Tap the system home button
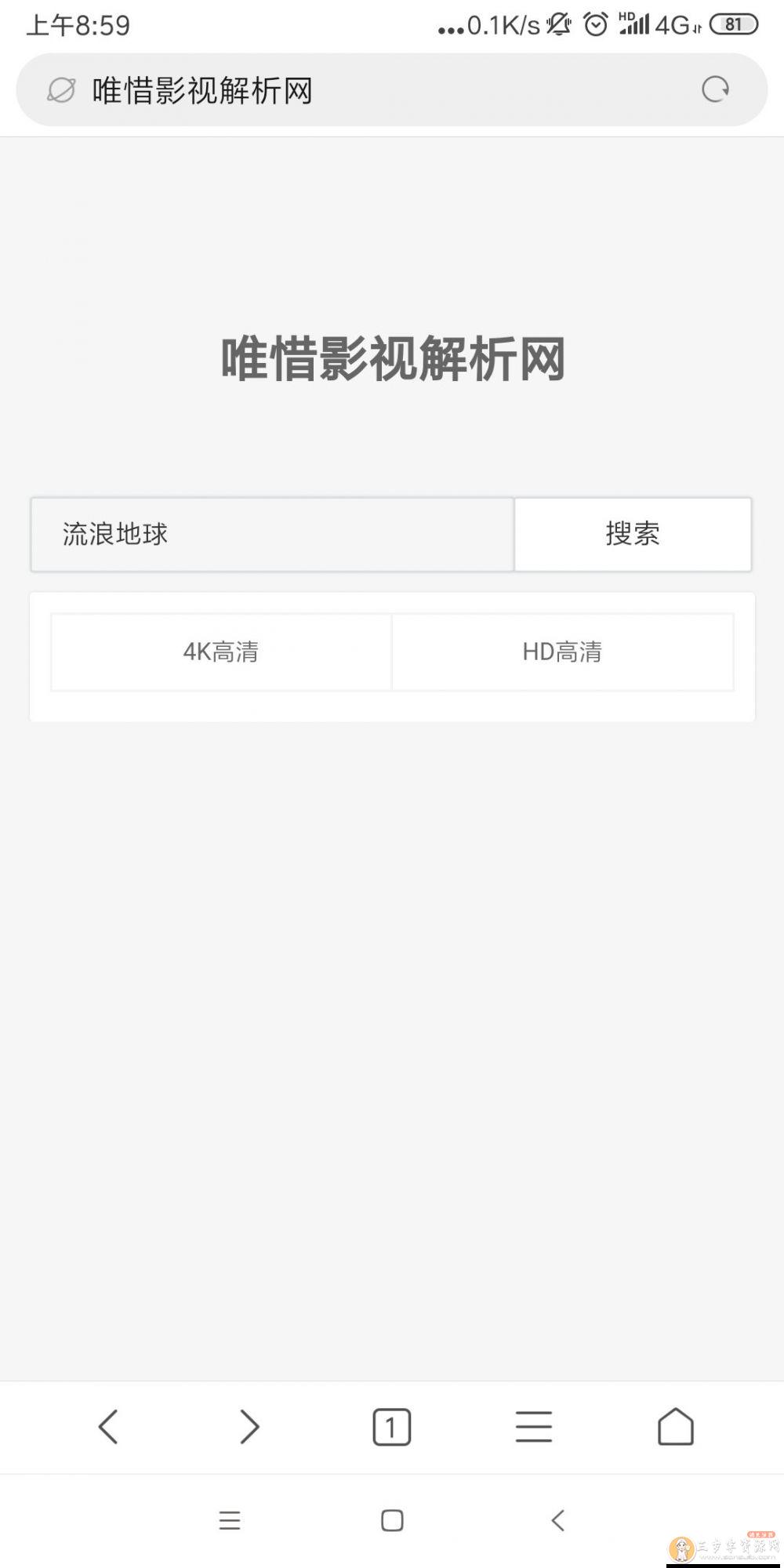784x1568 pixels. 392,1521
